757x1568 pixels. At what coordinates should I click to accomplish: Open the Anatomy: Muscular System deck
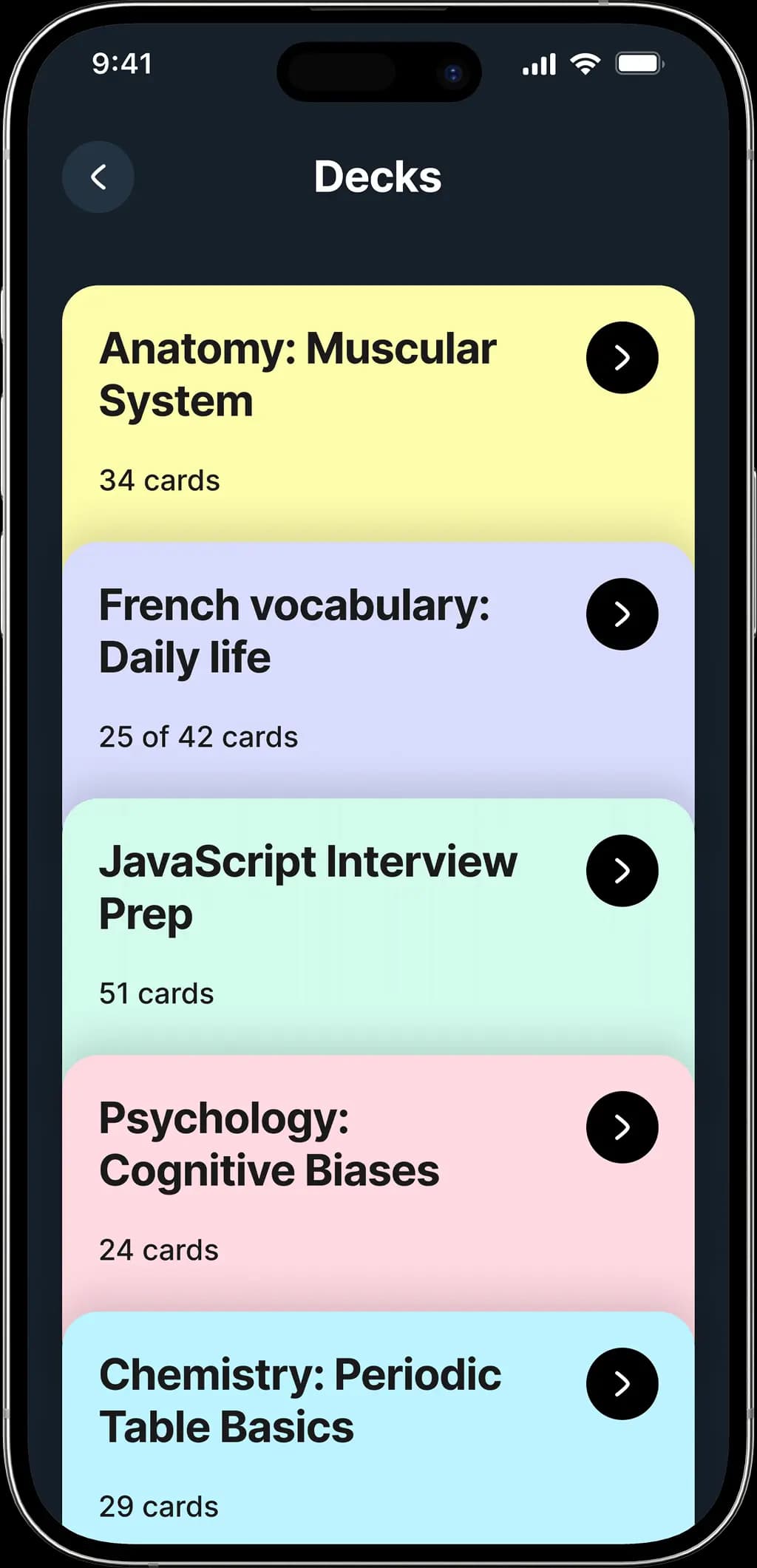click(x=622, y=358)
